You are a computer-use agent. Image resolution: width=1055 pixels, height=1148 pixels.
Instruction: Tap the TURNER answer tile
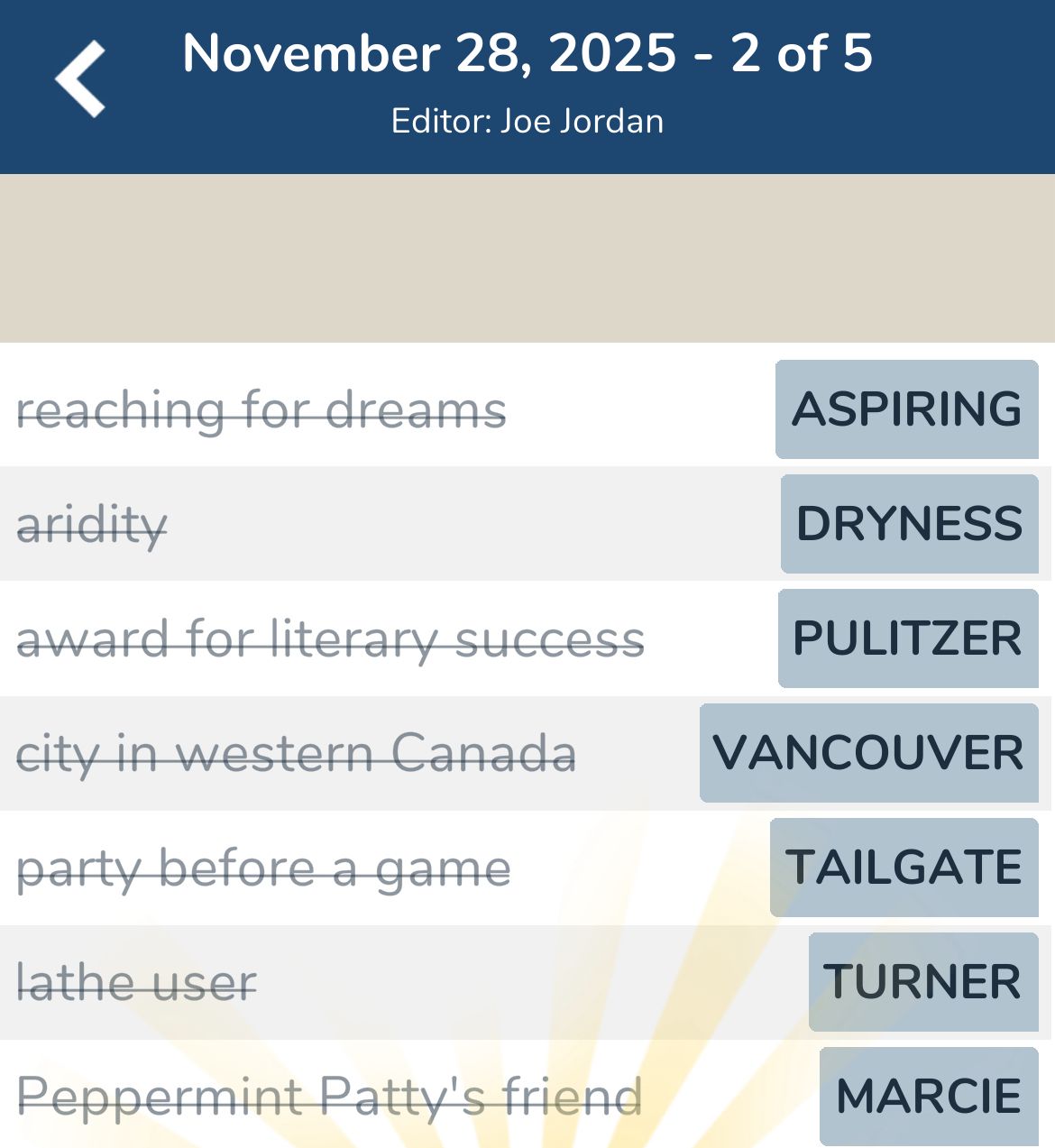coord(922,981)
